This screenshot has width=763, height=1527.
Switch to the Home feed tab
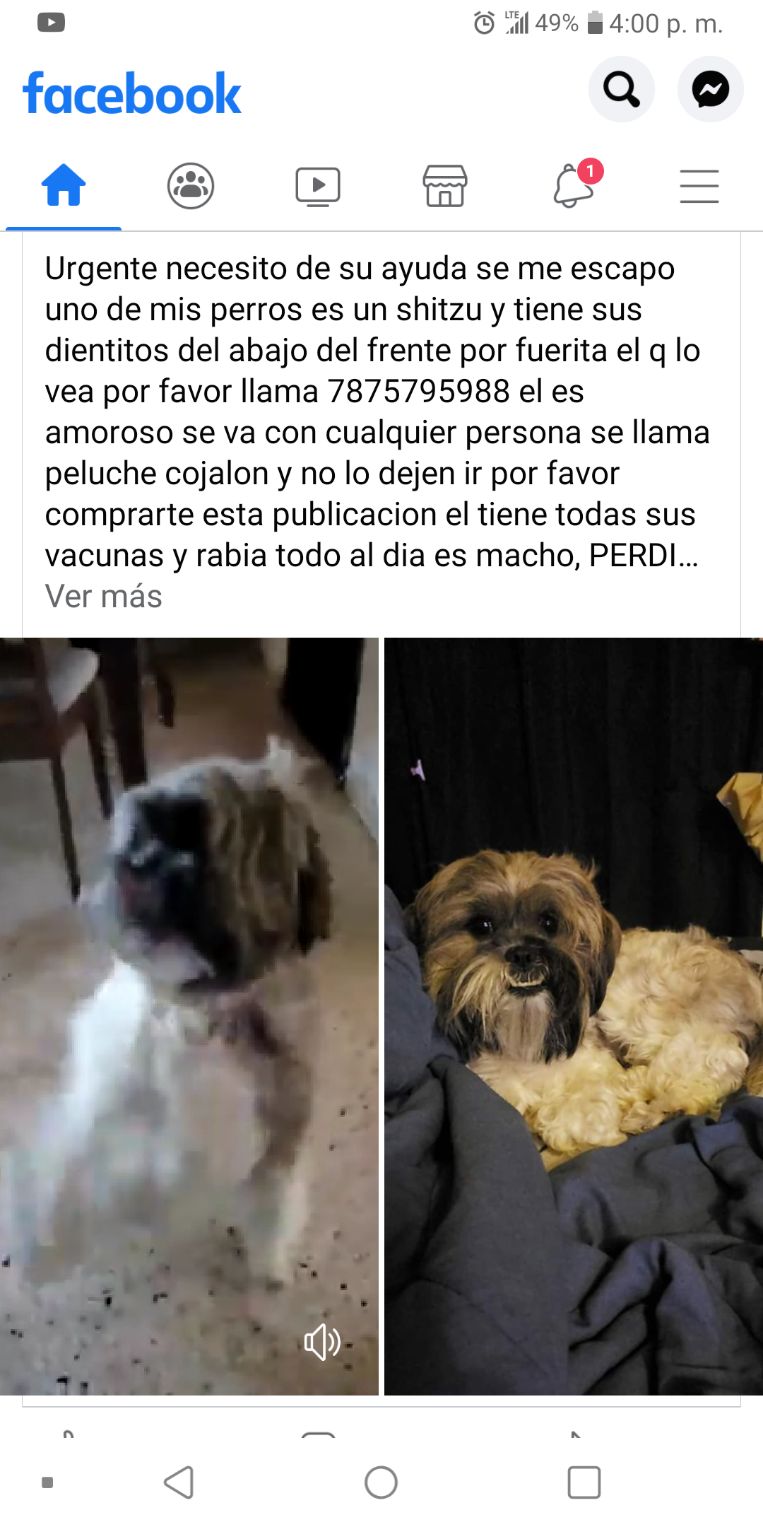[63, 186]
